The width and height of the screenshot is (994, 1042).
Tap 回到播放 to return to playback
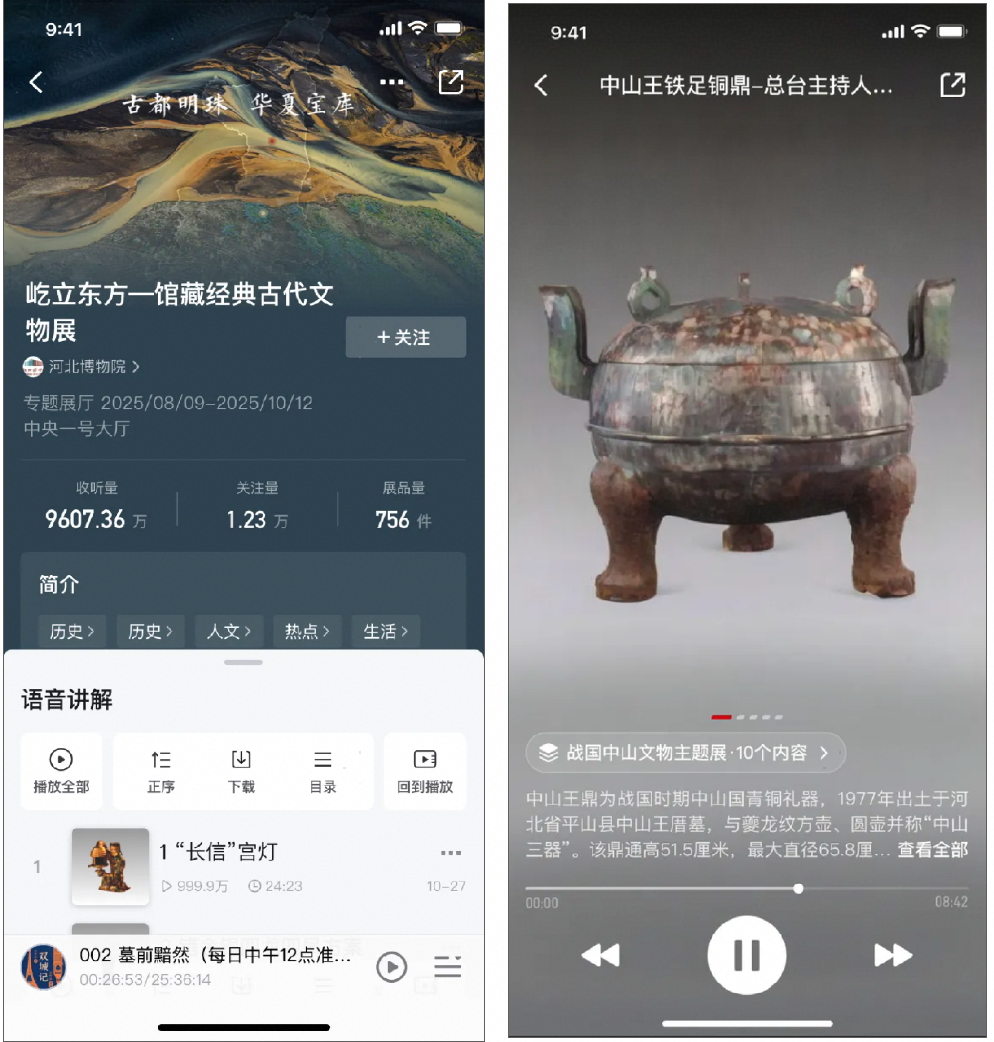425,772
